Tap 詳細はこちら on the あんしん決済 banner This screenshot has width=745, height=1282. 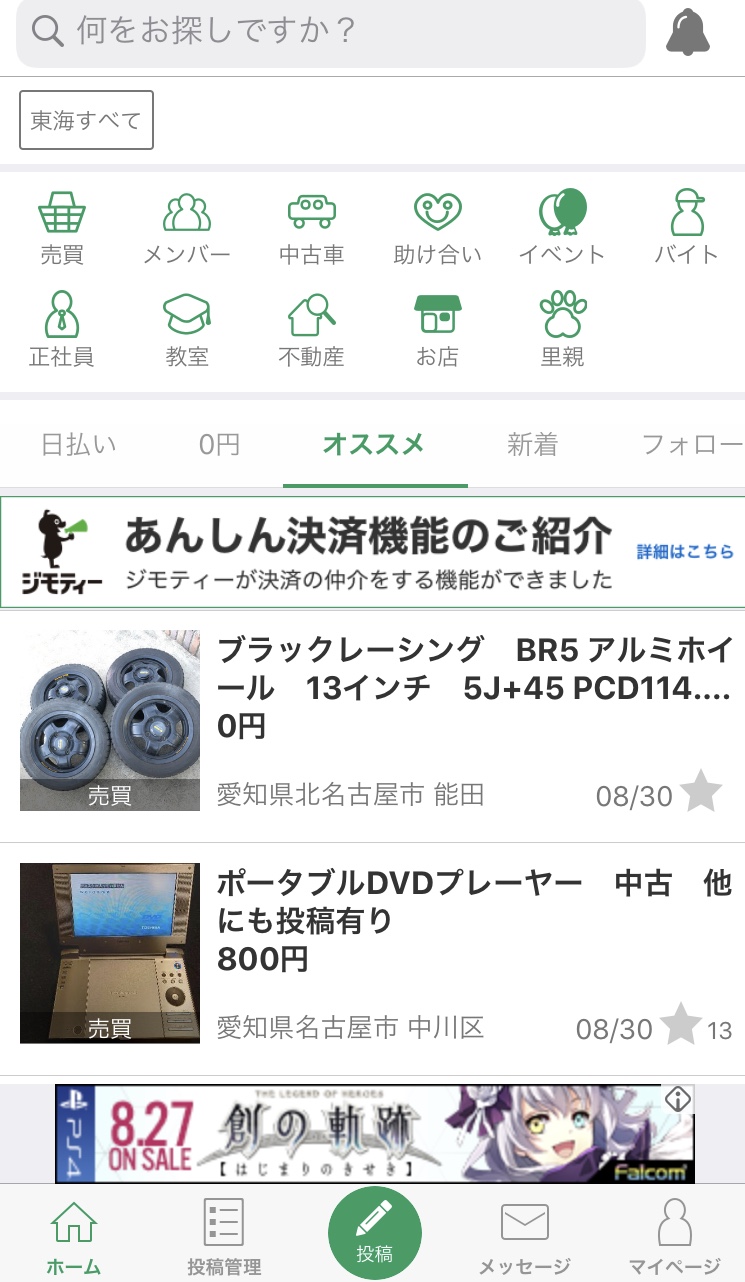pos(685,551)
